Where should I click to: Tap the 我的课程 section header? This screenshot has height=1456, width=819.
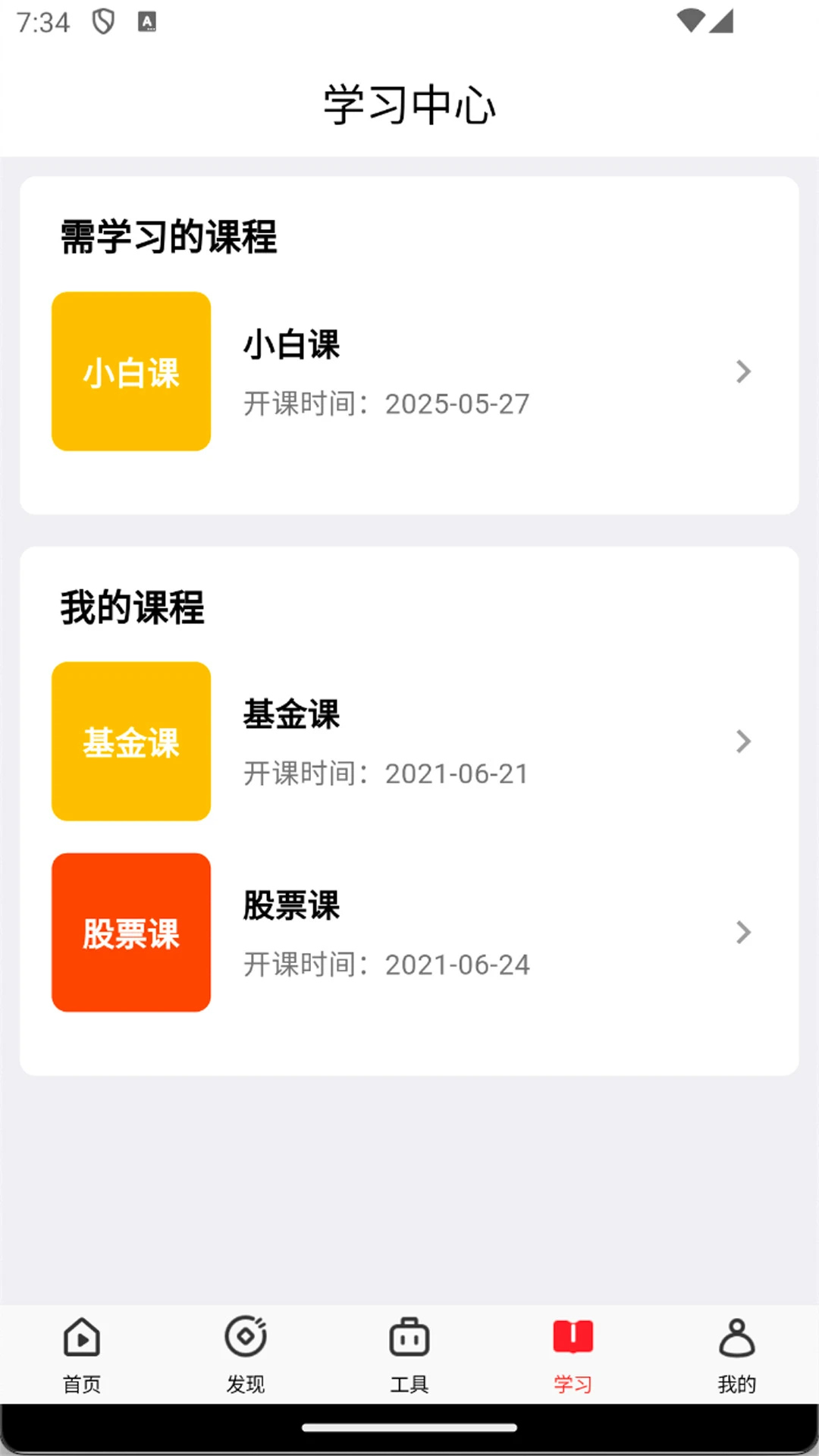133,605
